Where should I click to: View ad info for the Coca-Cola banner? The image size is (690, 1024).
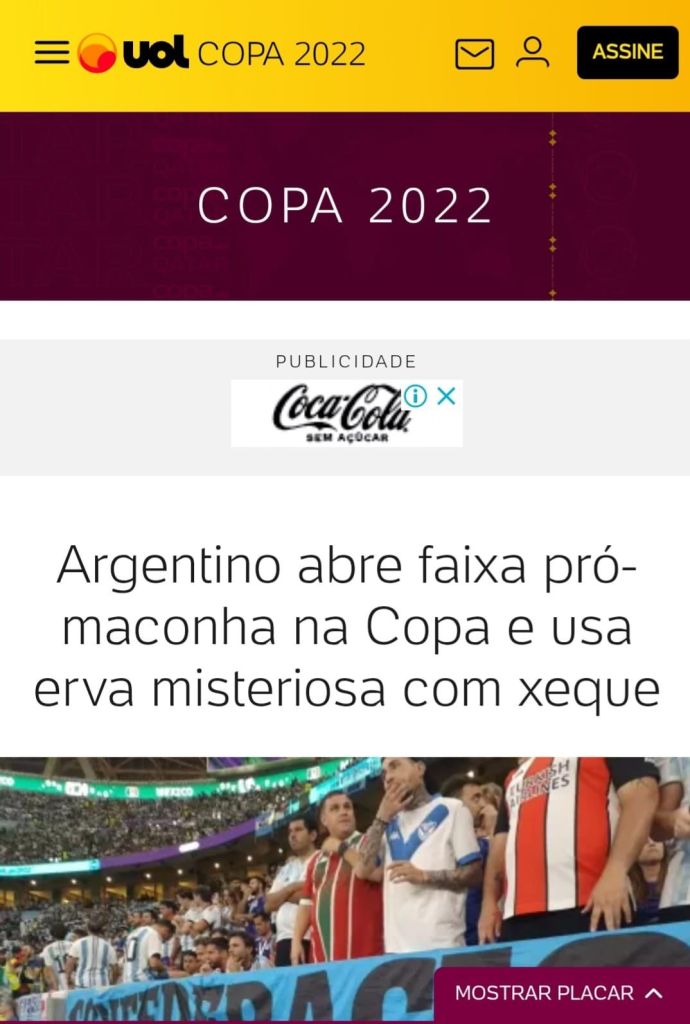416,396
